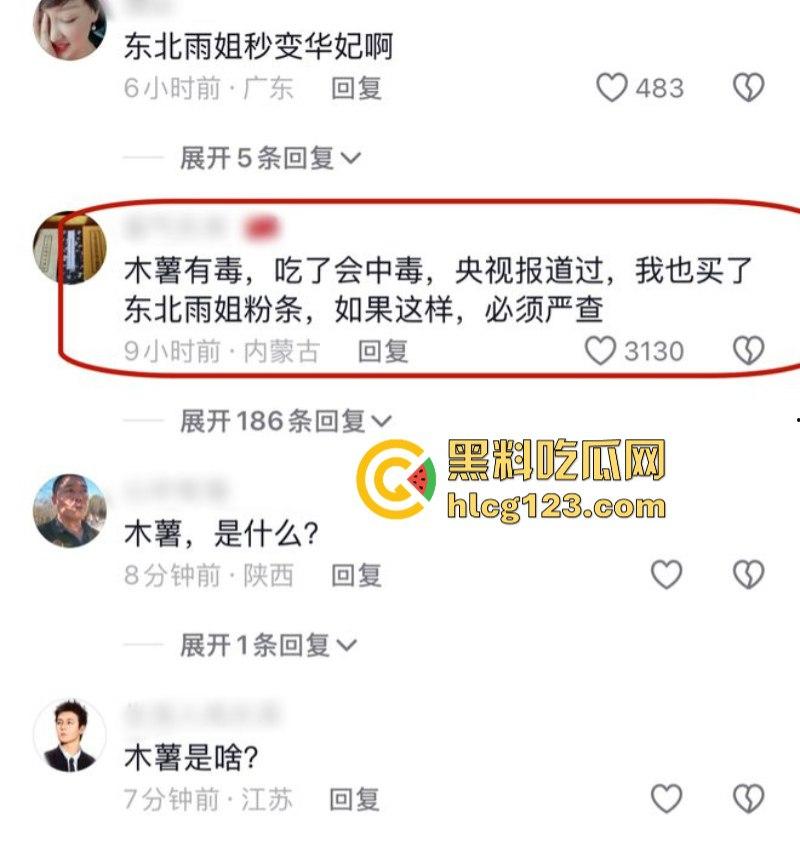This screenshot has height=849, width=800.
Task: Expand 5 replies under the first comment
Action: click(x=270, y=157)
